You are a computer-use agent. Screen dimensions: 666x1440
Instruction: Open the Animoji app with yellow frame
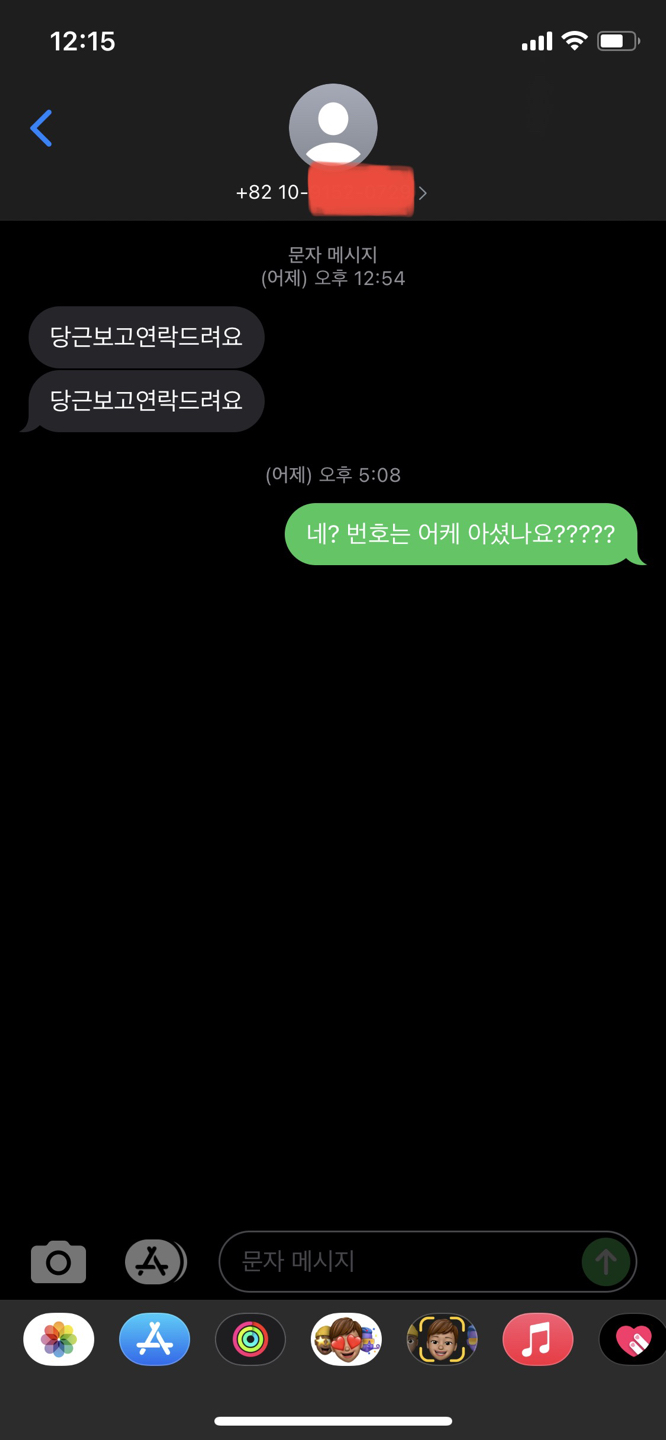[x=442, y=1339]
